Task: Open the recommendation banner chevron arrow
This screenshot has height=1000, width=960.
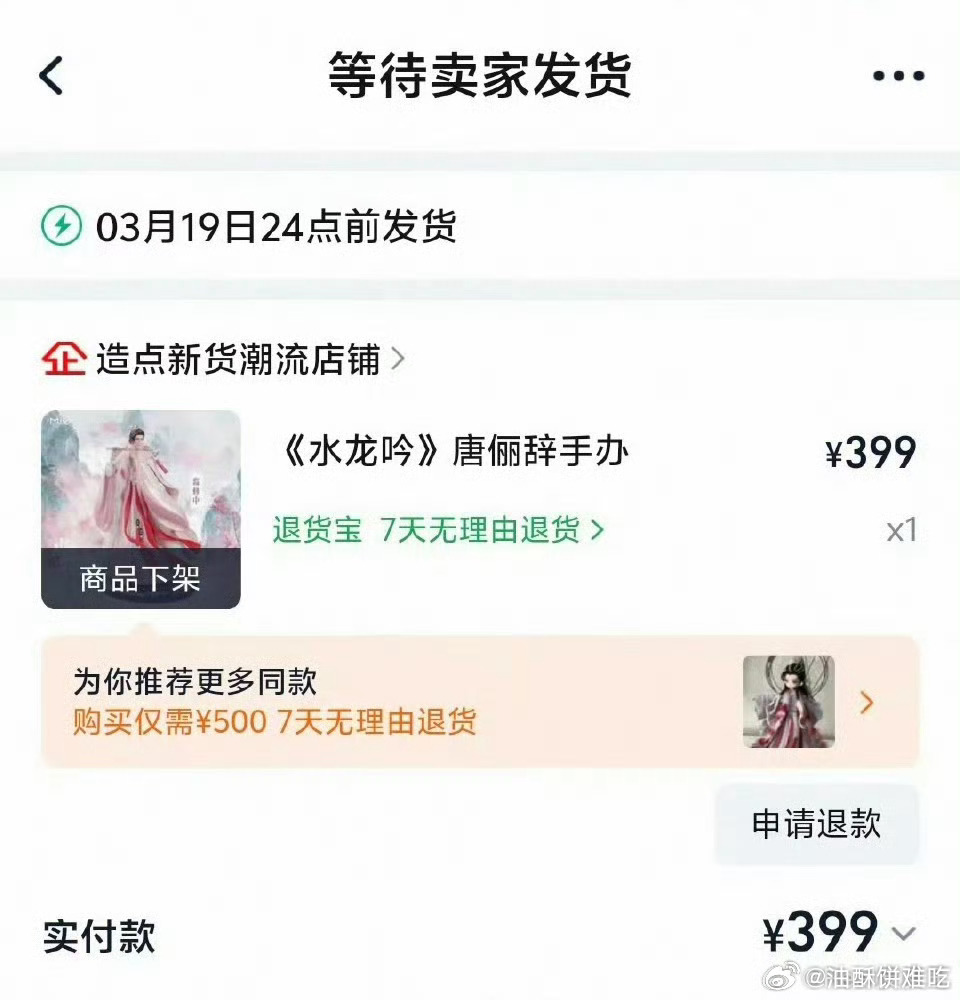Action: pos(865,703)
